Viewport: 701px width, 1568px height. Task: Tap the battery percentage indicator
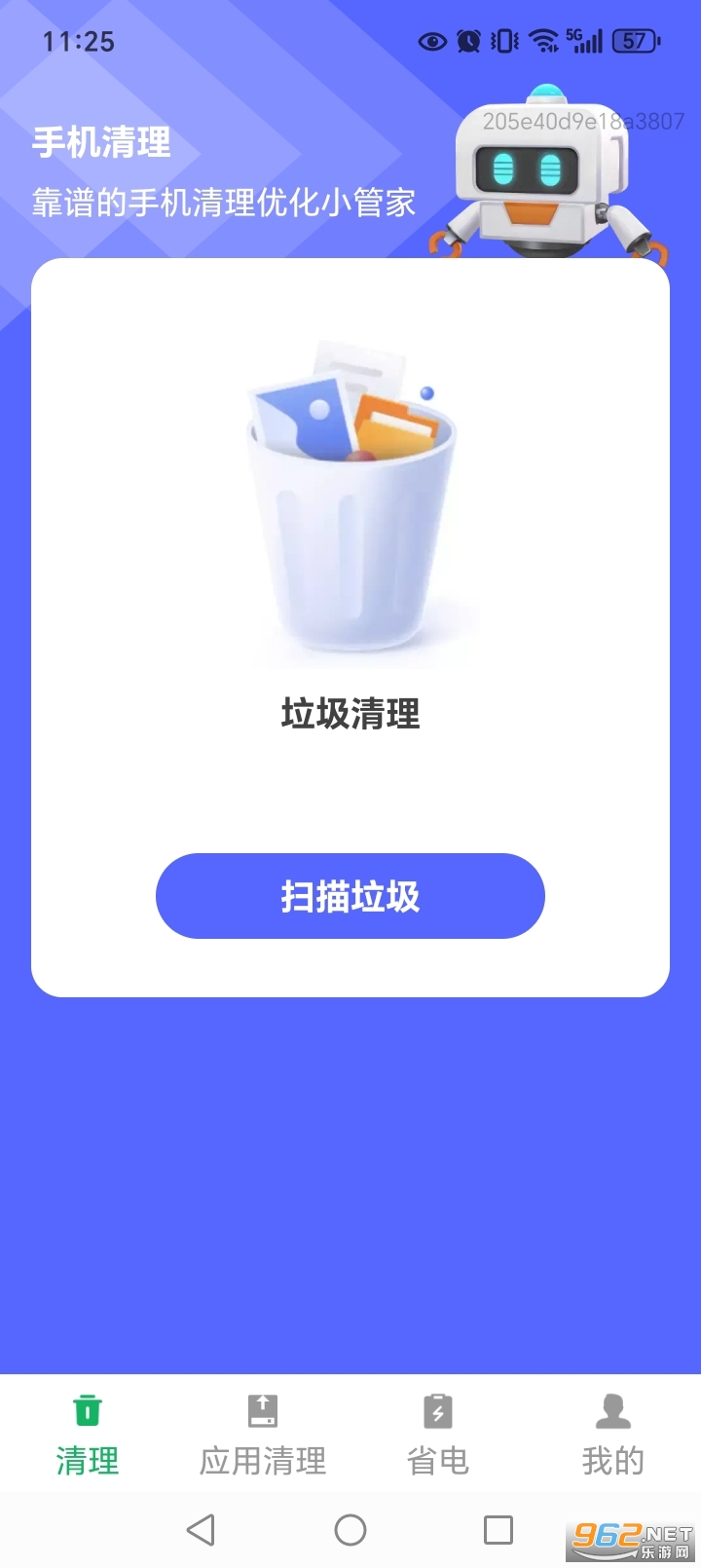[634, 41]
